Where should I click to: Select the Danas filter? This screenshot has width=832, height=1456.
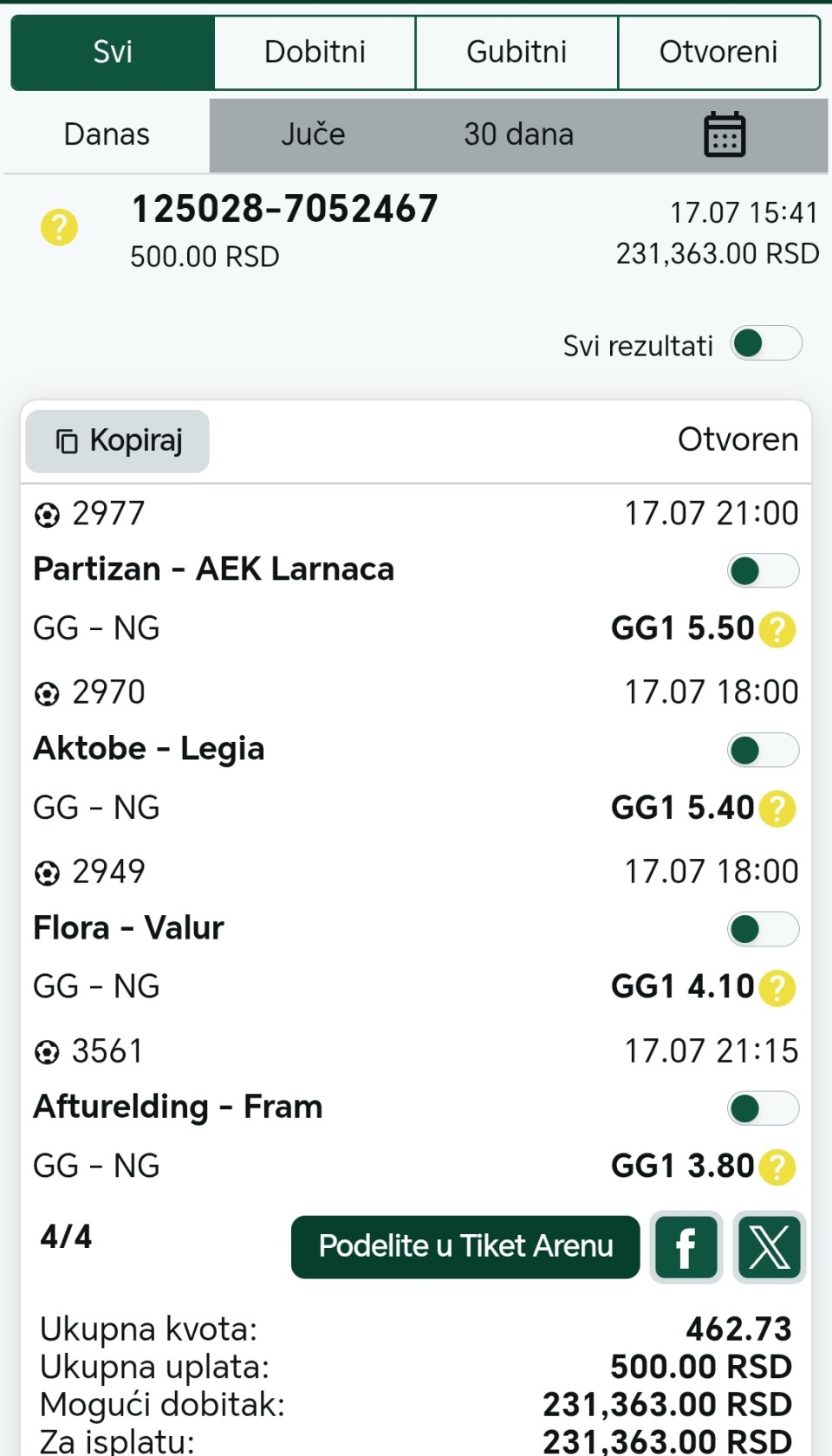click(x=107, y=134)
